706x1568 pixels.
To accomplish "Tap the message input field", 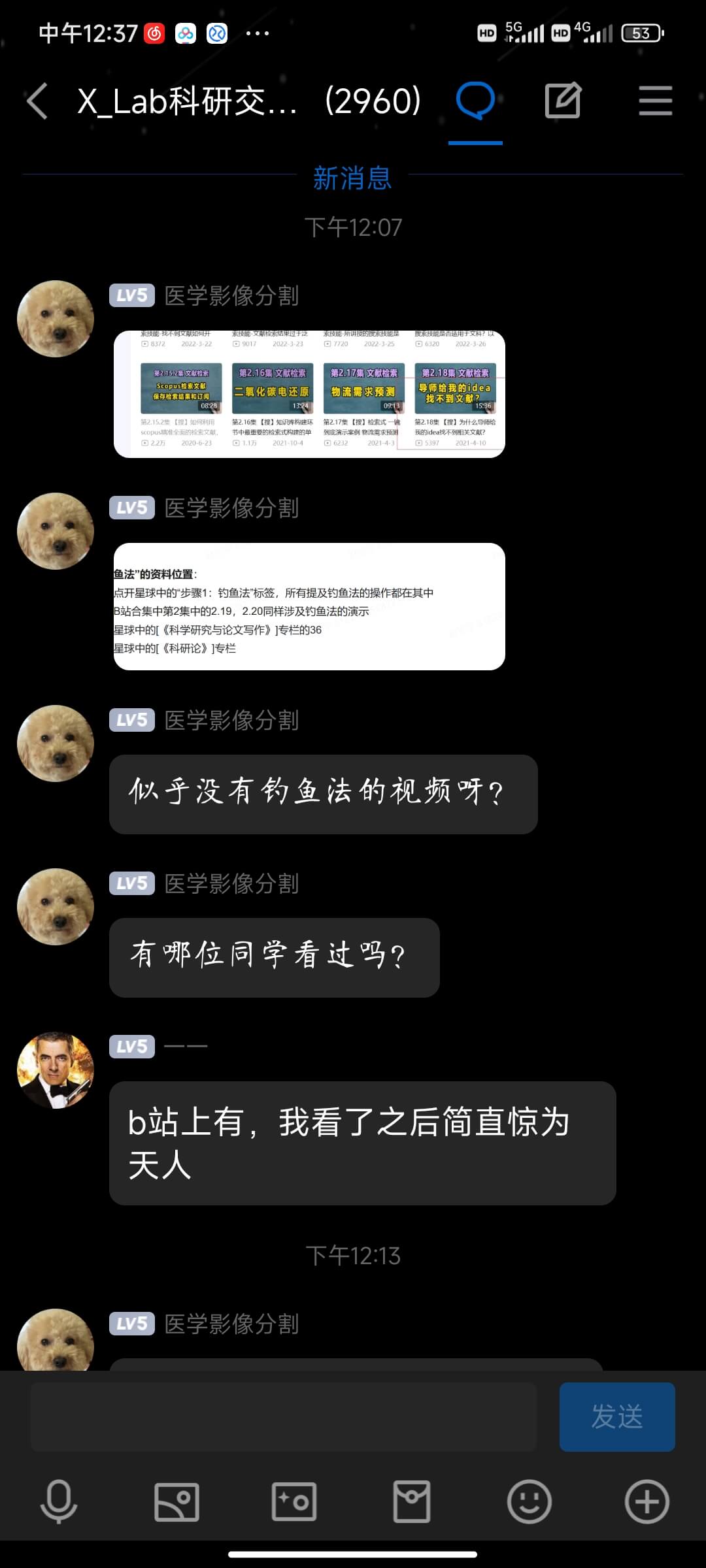I will 283,1416.
